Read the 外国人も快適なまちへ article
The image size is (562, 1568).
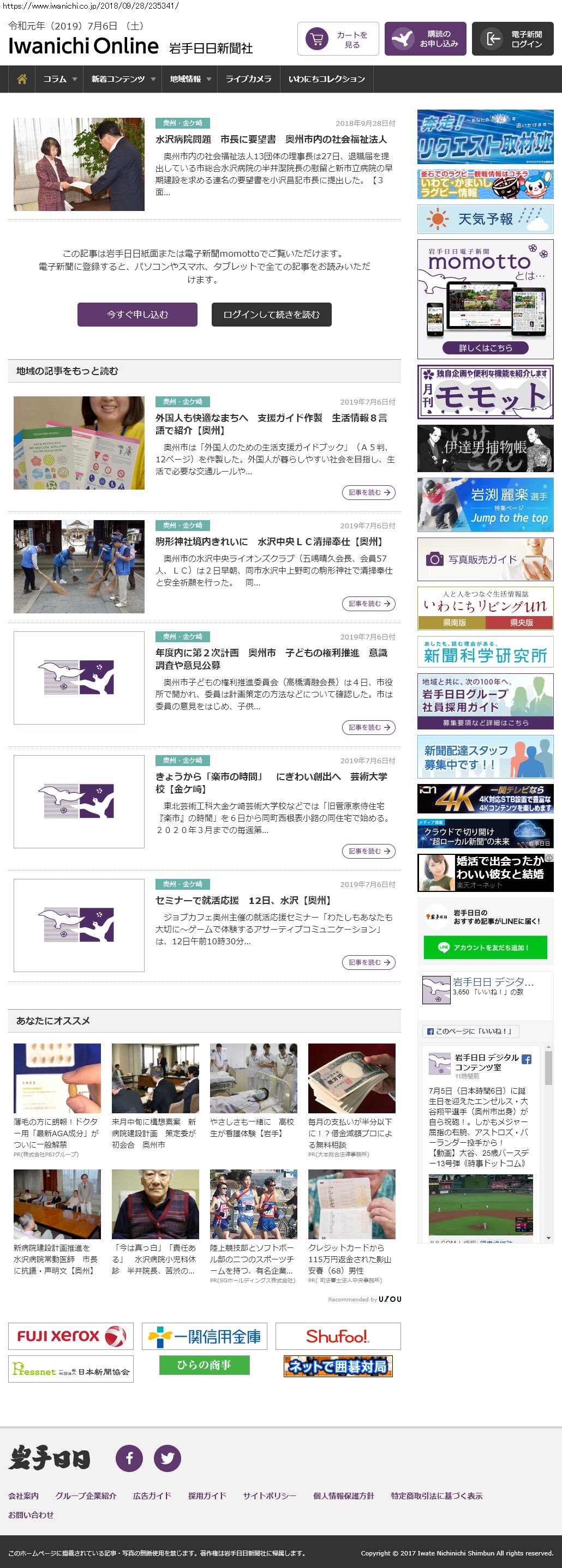click(271, 424)
